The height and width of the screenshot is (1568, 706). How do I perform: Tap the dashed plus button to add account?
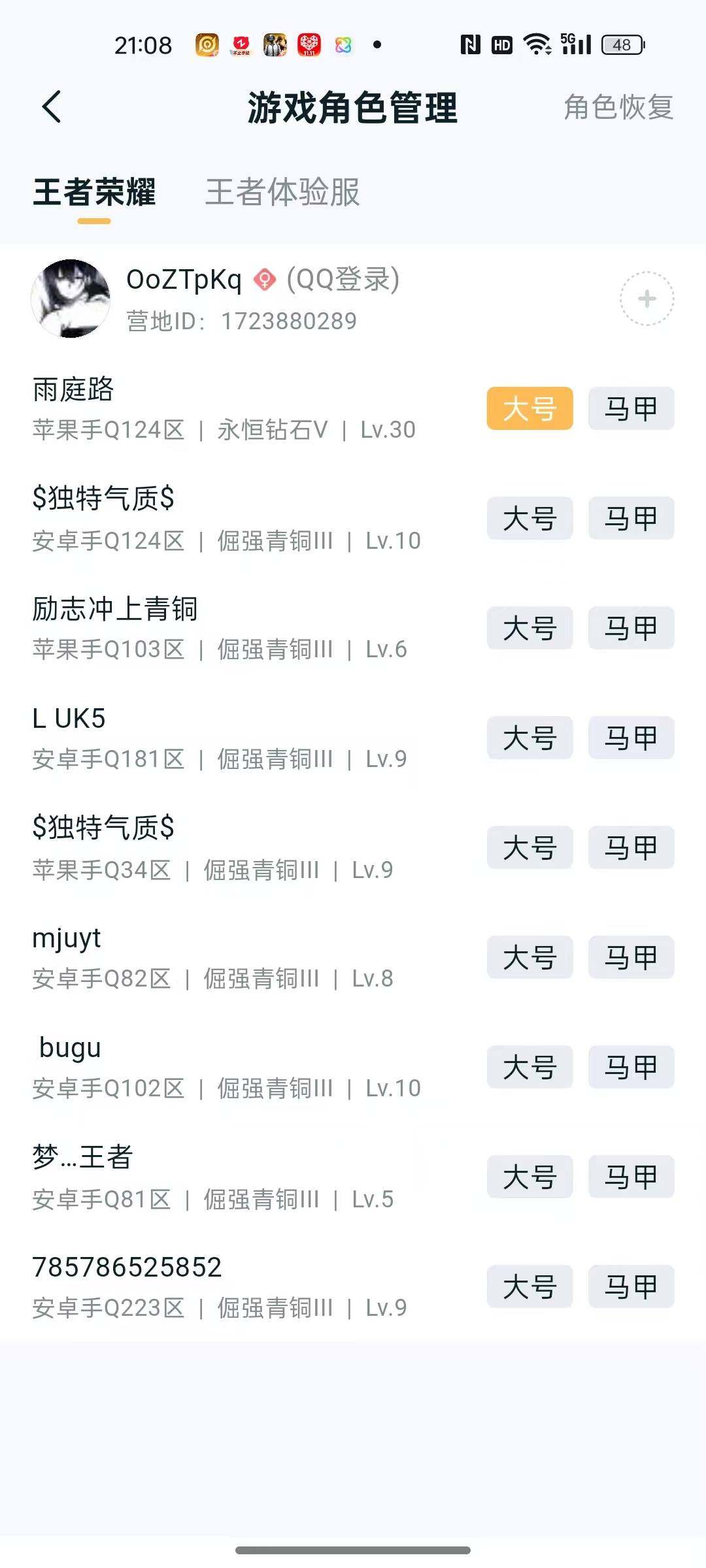pos(648,299)
